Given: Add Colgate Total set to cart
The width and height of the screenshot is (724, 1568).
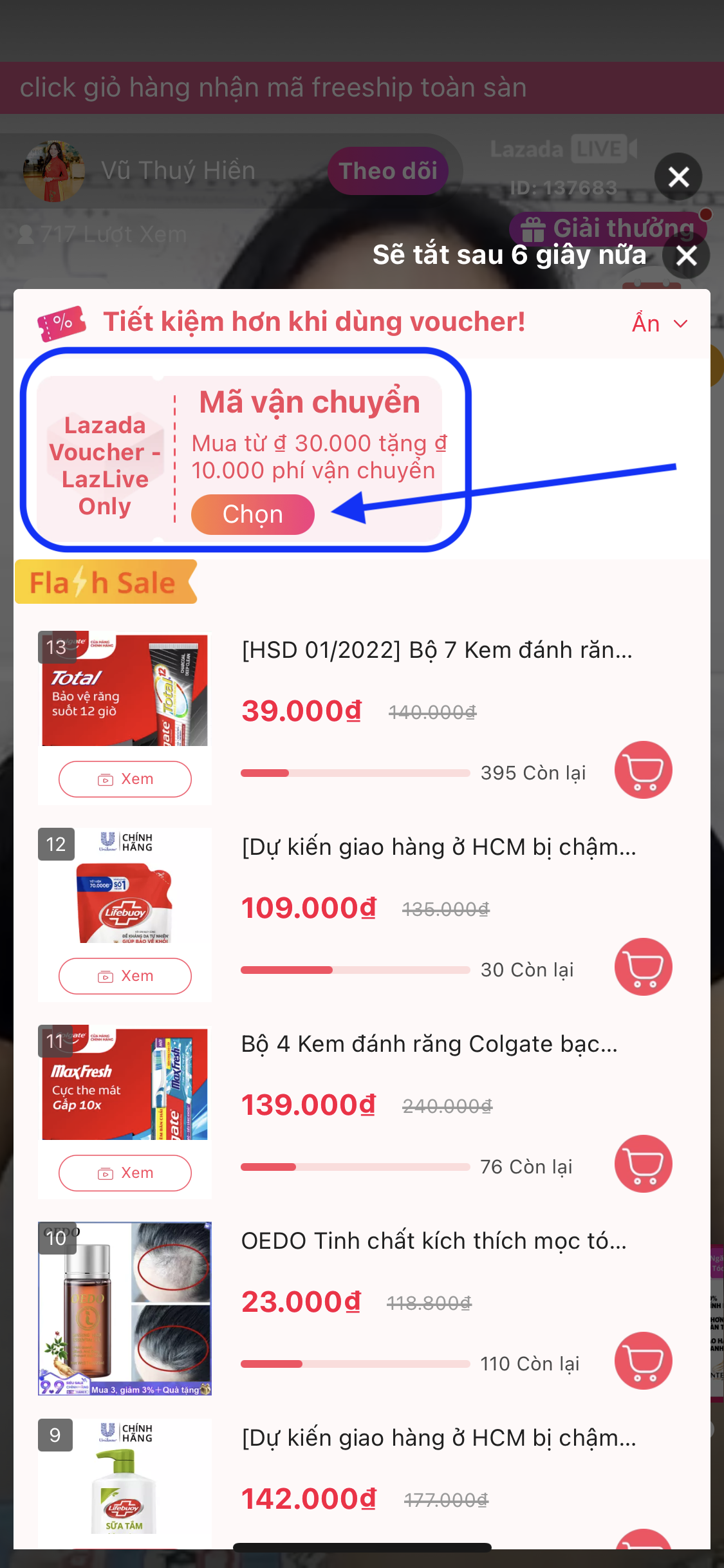Looking at the screenshot, I should pos(642,770).
